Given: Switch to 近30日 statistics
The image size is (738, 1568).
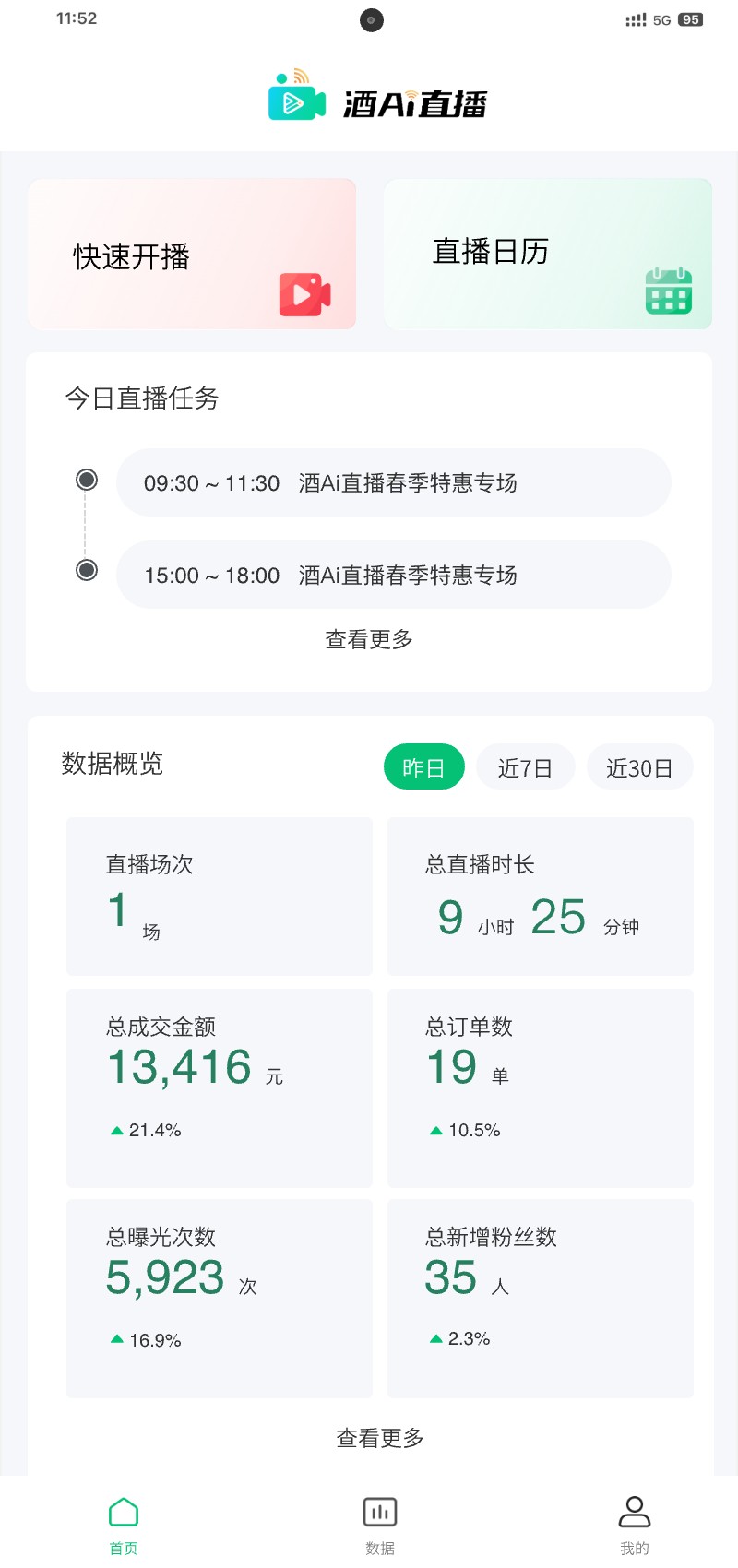Looking at the screenshot, I should [x=639, y=766].
